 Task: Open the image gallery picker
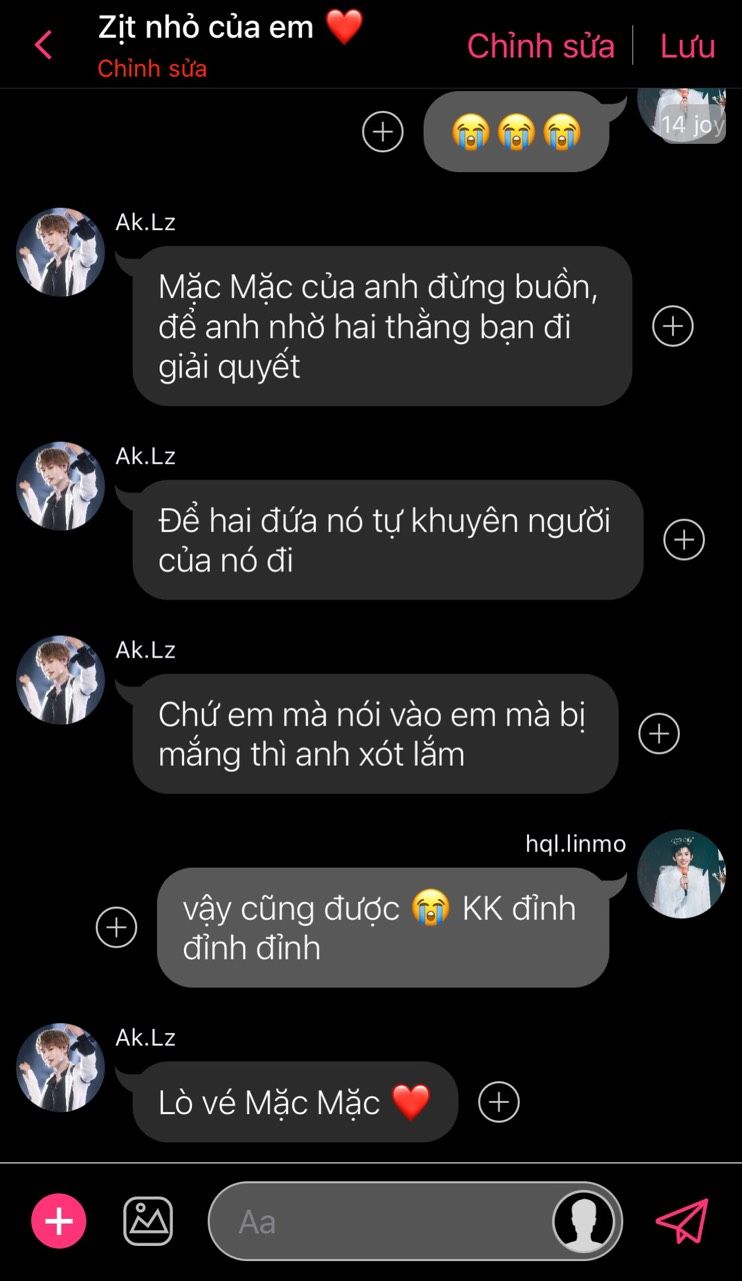[148, 1221]
